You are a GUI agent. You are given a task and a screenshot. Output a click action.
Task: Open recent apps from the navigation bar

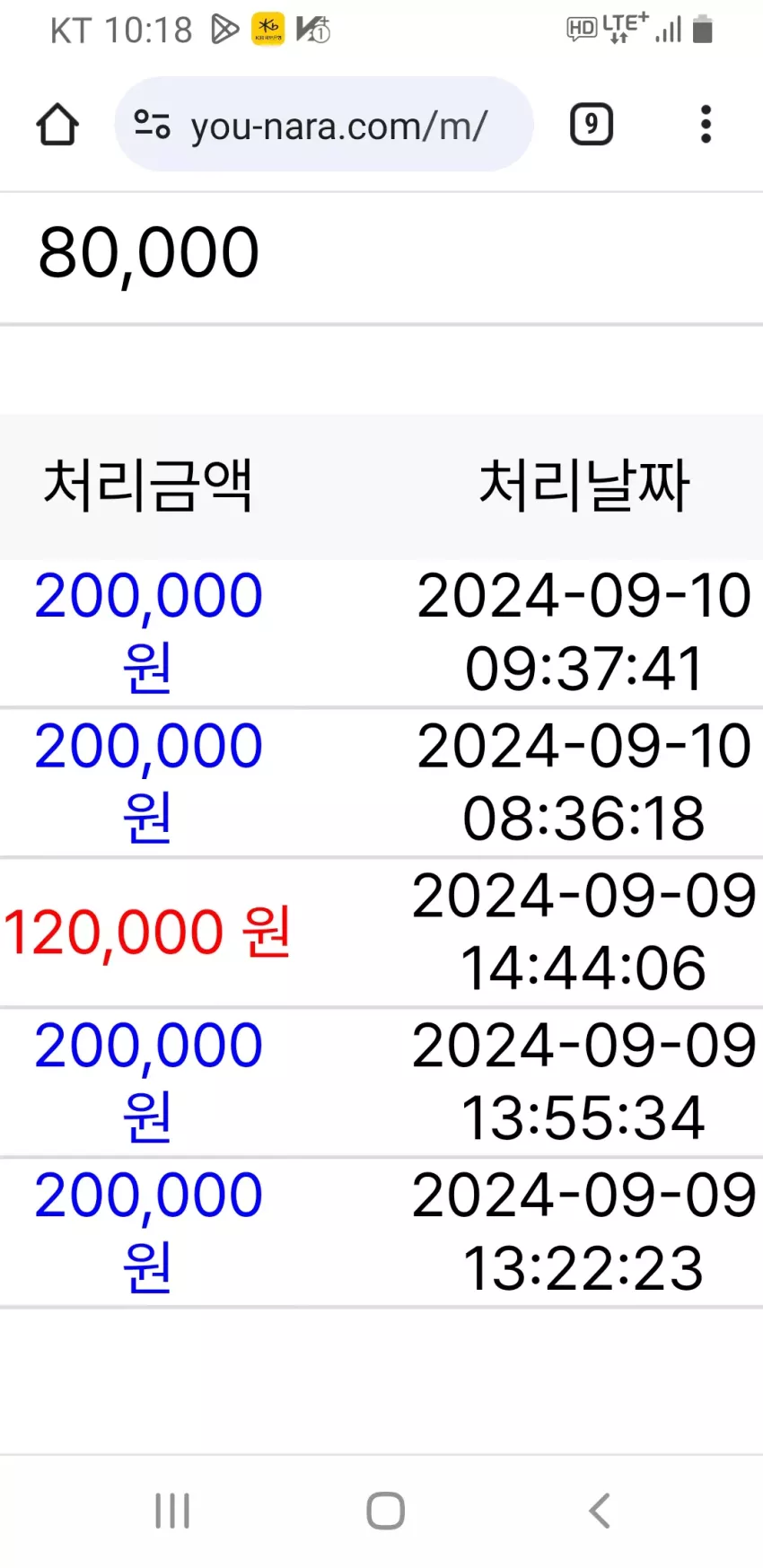coord(172,1511)
